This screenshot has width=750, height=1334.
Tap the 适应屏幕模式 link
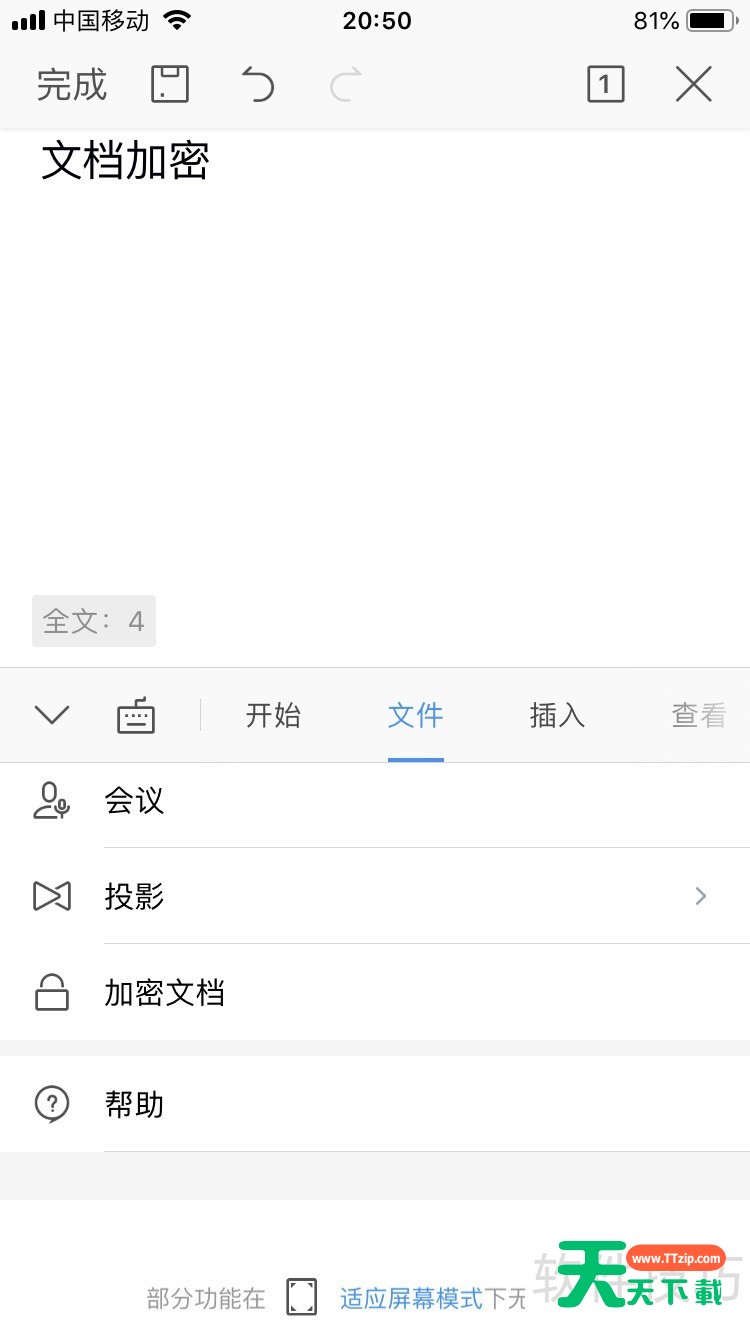coord(411,1298)
